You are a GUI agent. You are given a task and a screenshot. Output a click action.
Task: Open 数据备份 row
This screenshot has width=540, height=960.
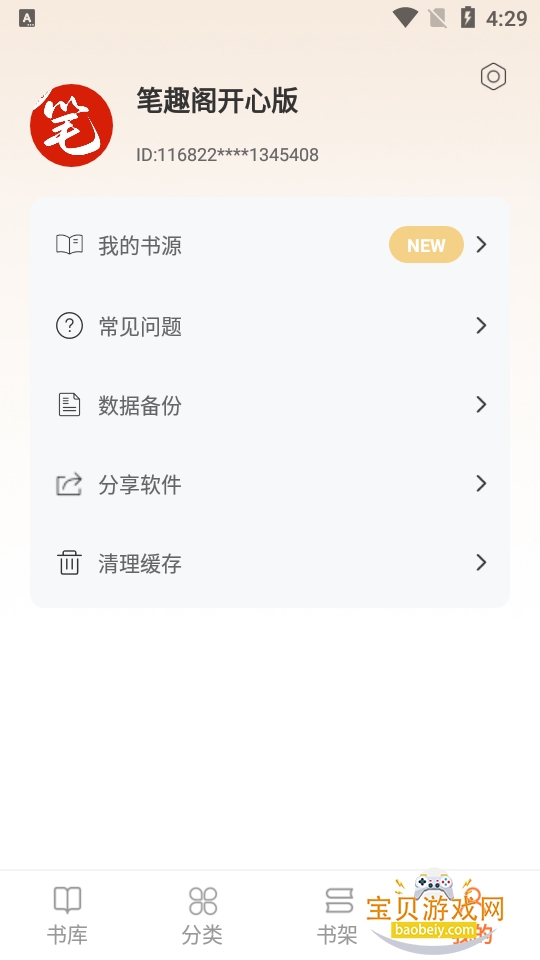(270, 405)
